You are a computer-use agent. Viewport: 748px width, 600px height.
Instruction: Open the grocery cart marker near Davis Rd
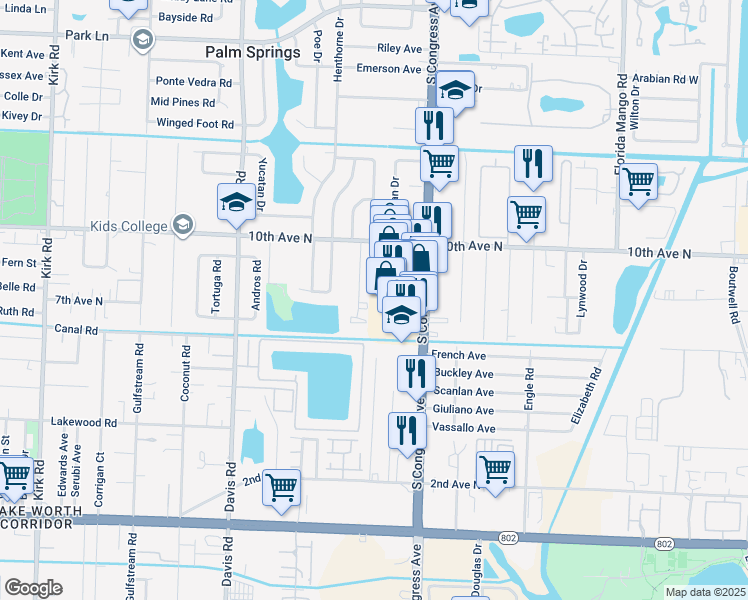[282, 488]
